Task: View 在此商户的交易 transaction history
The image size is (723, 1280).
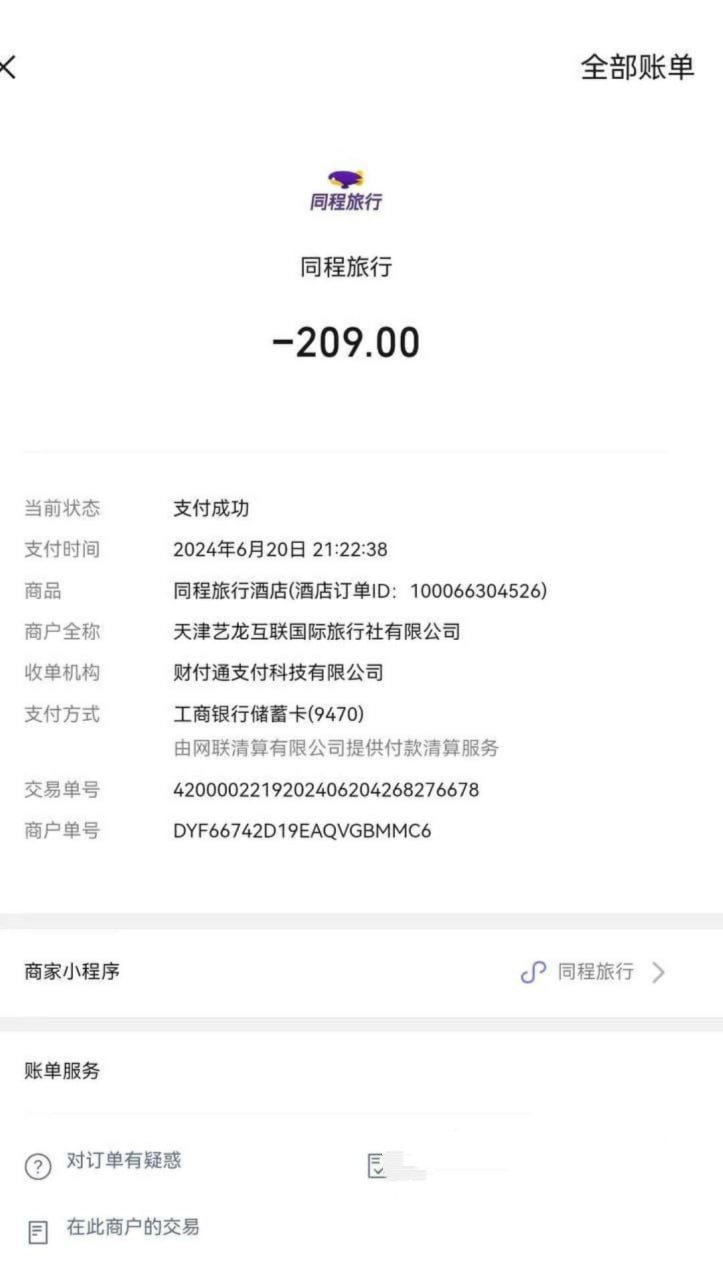Action: [130, 1227]
